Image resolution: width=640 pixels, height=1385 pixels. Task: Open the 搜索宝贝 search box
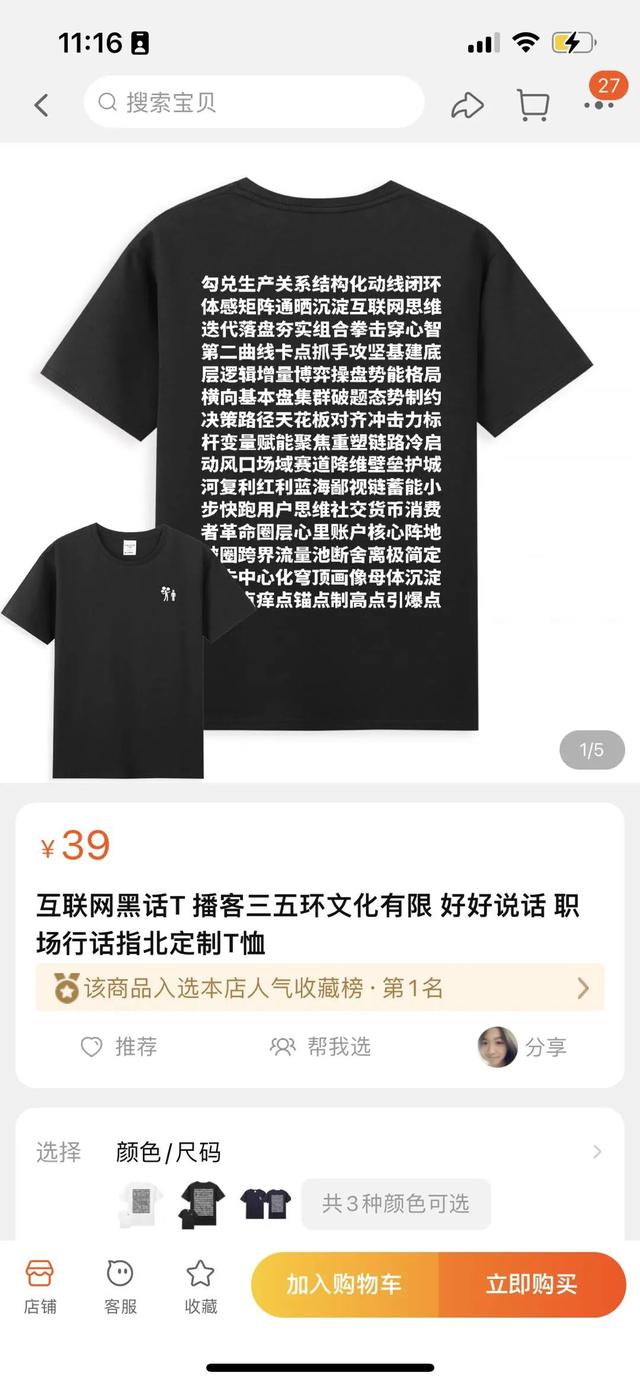[254, 102]
